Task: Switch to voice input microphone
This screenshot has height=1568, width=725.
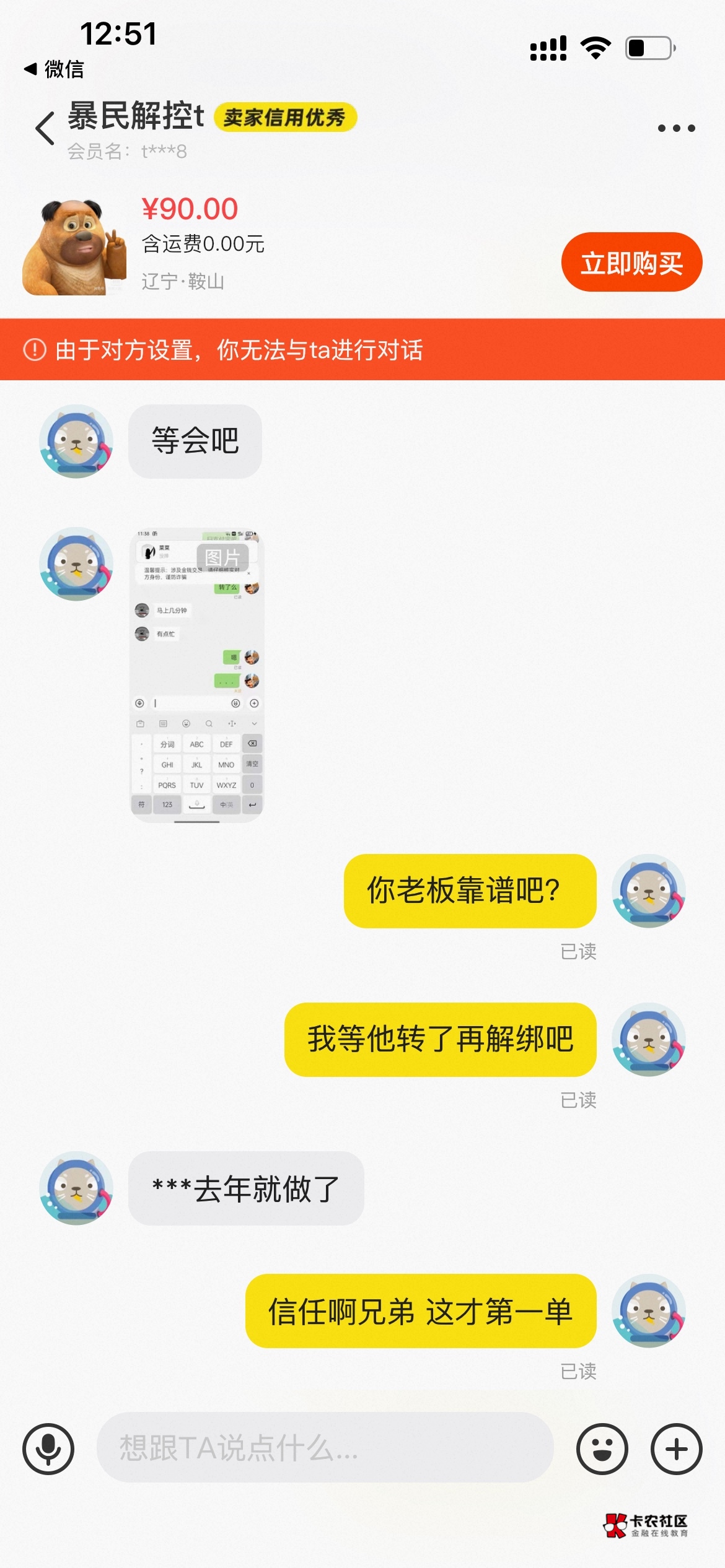Action: pos(48,1448)
